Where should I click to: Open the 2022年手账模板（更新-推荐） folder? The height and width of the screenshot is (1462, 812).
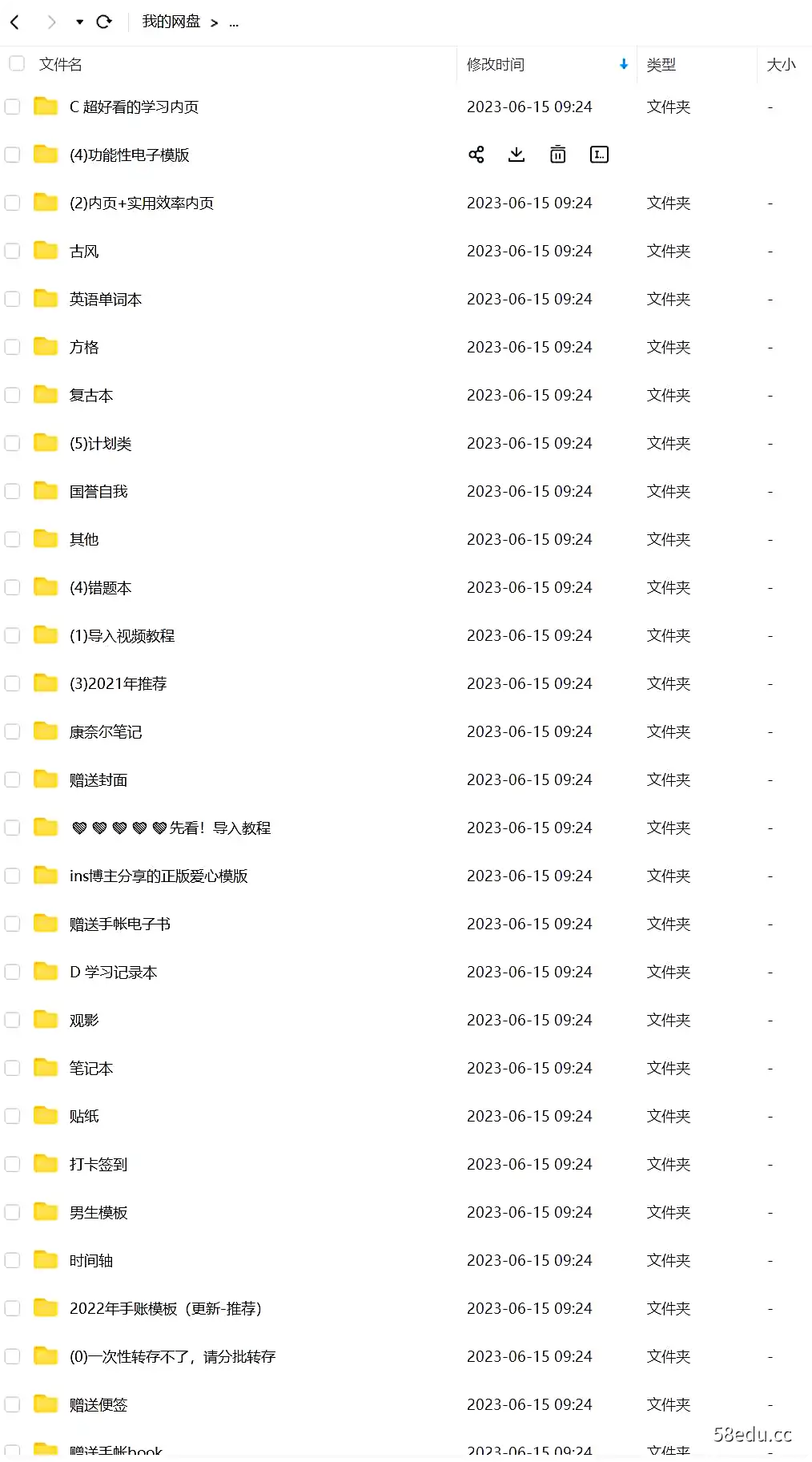(166, 1308)
